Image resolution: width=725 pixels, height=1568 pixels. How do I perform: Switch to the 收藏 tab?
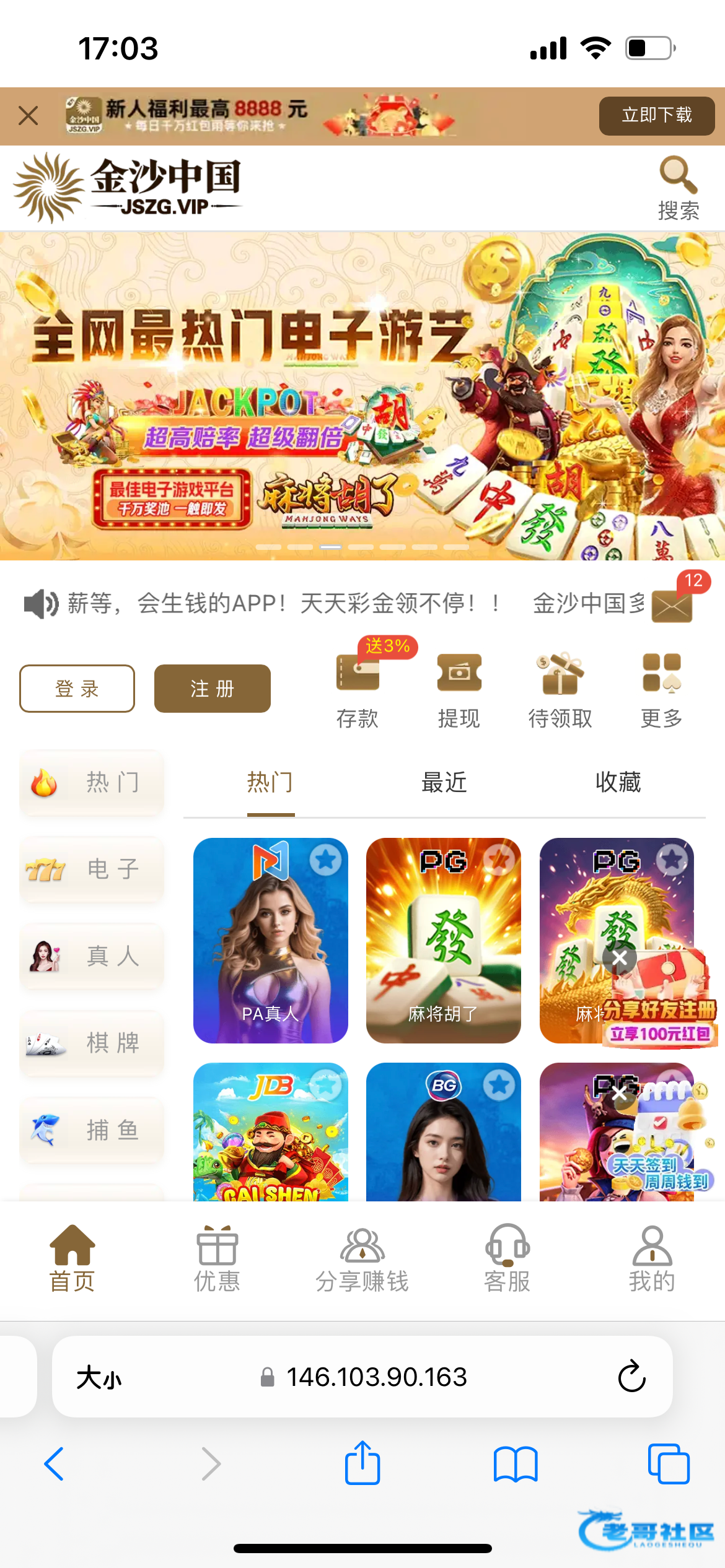coord(618,783)
